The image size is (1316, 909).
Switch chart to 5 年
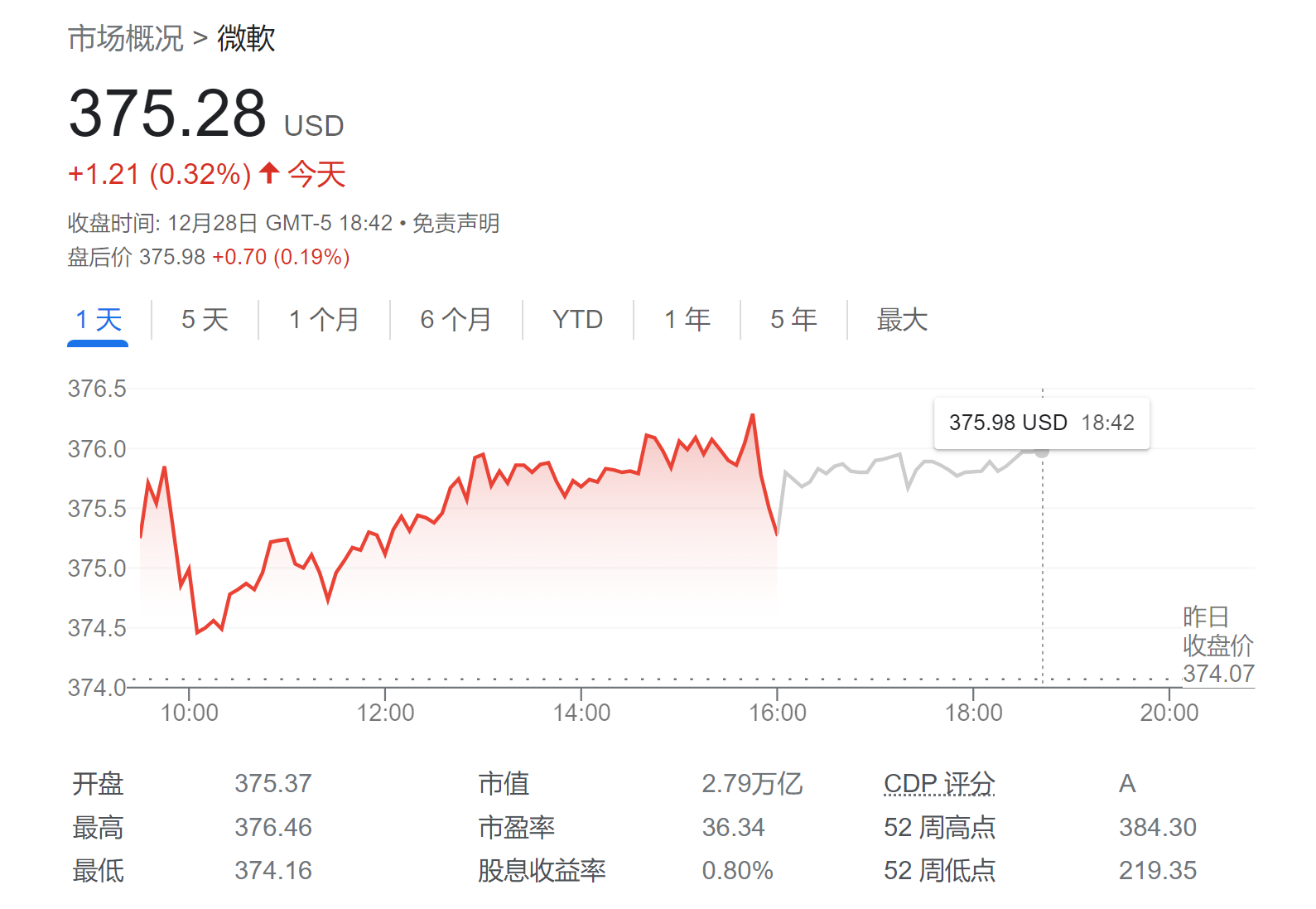coord(793,320)
